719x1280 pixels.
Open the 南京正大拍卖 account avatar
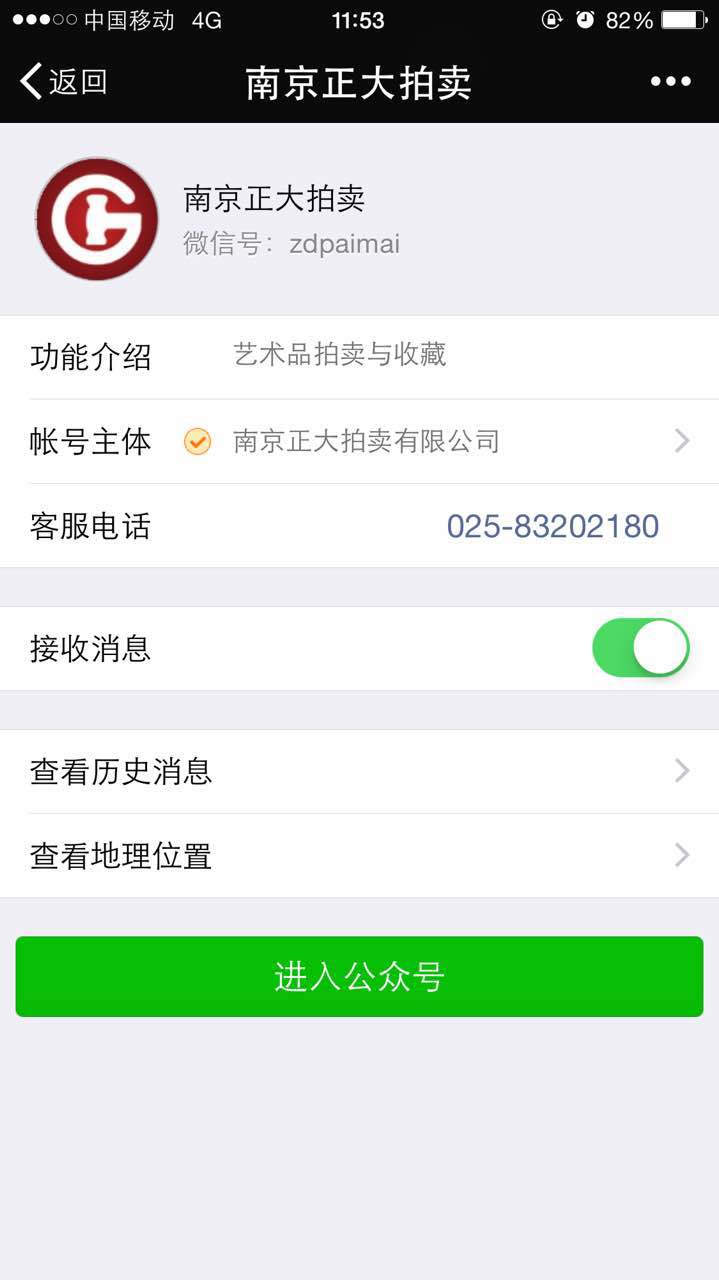tap(97, 219)
